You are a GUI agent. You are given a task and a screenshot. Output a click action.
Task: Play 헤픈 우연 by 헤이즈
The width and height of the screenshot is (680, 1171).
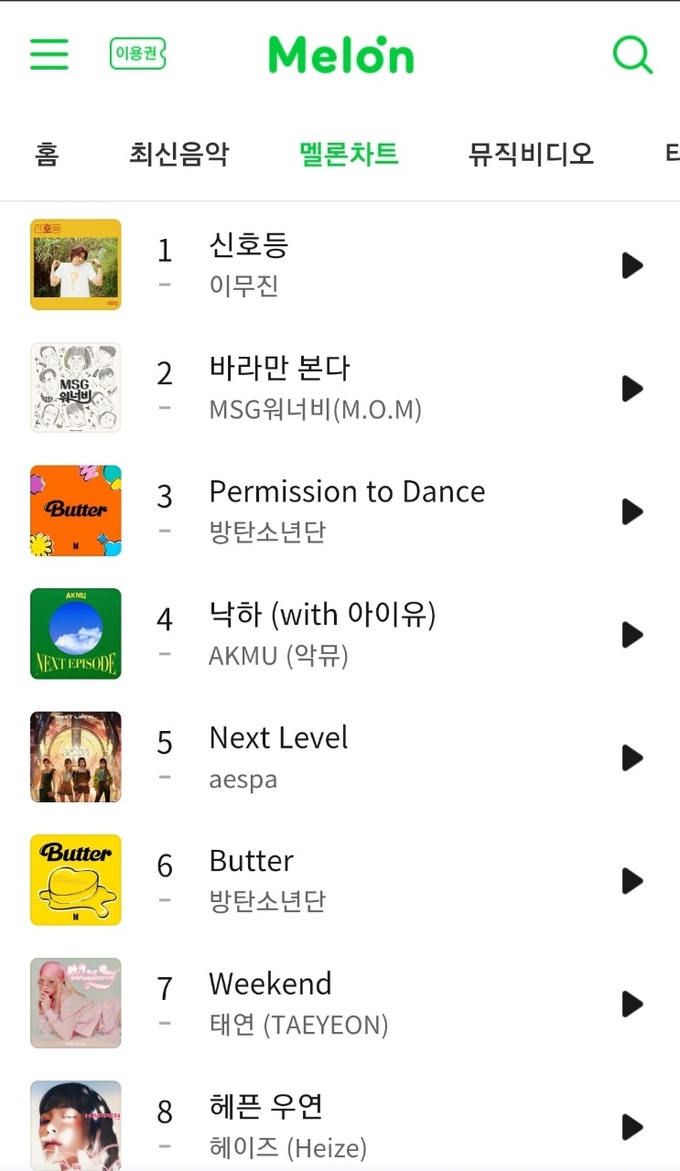[632, 1126]
